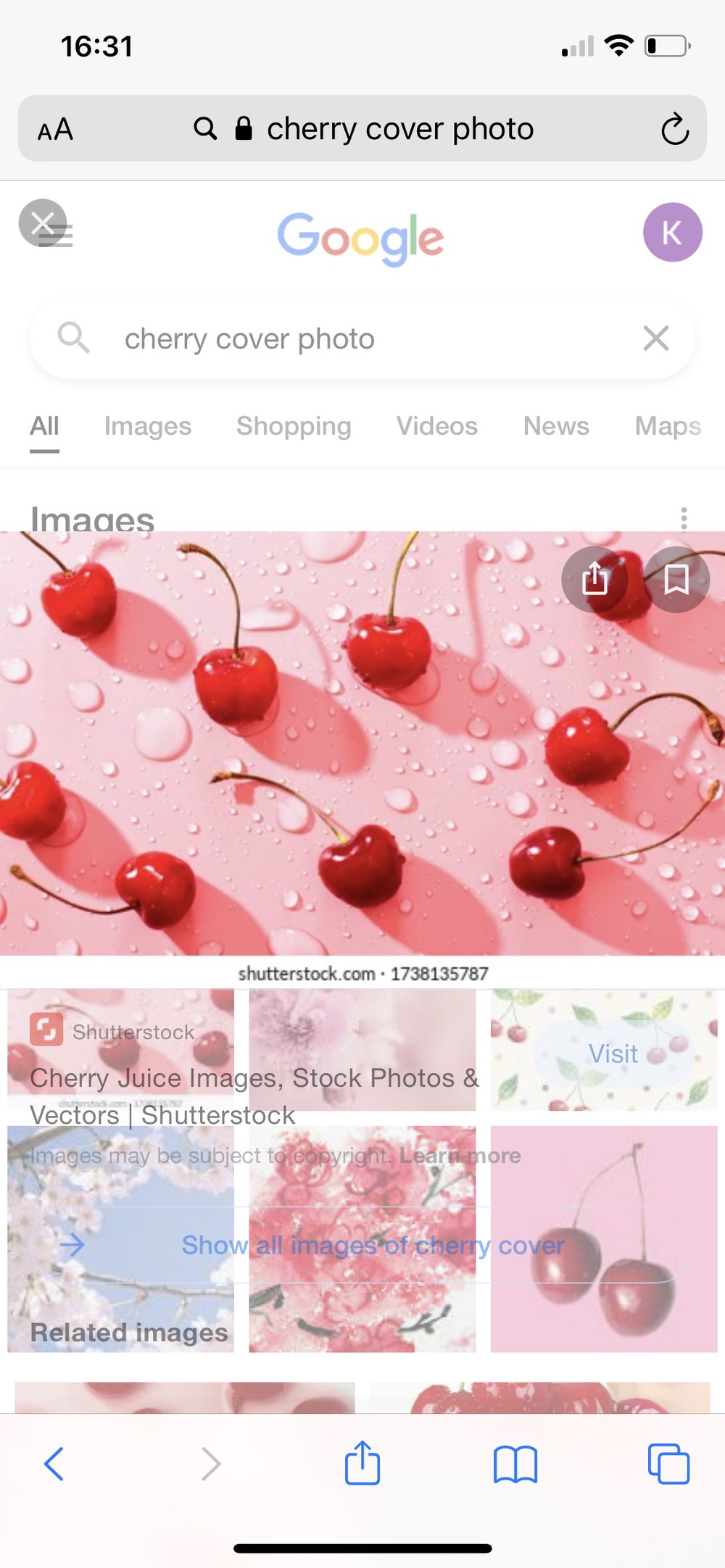The width and height of the screenshot is (725, 1568).
Task: Close the image preview with the X button
Action: [43, 222]
